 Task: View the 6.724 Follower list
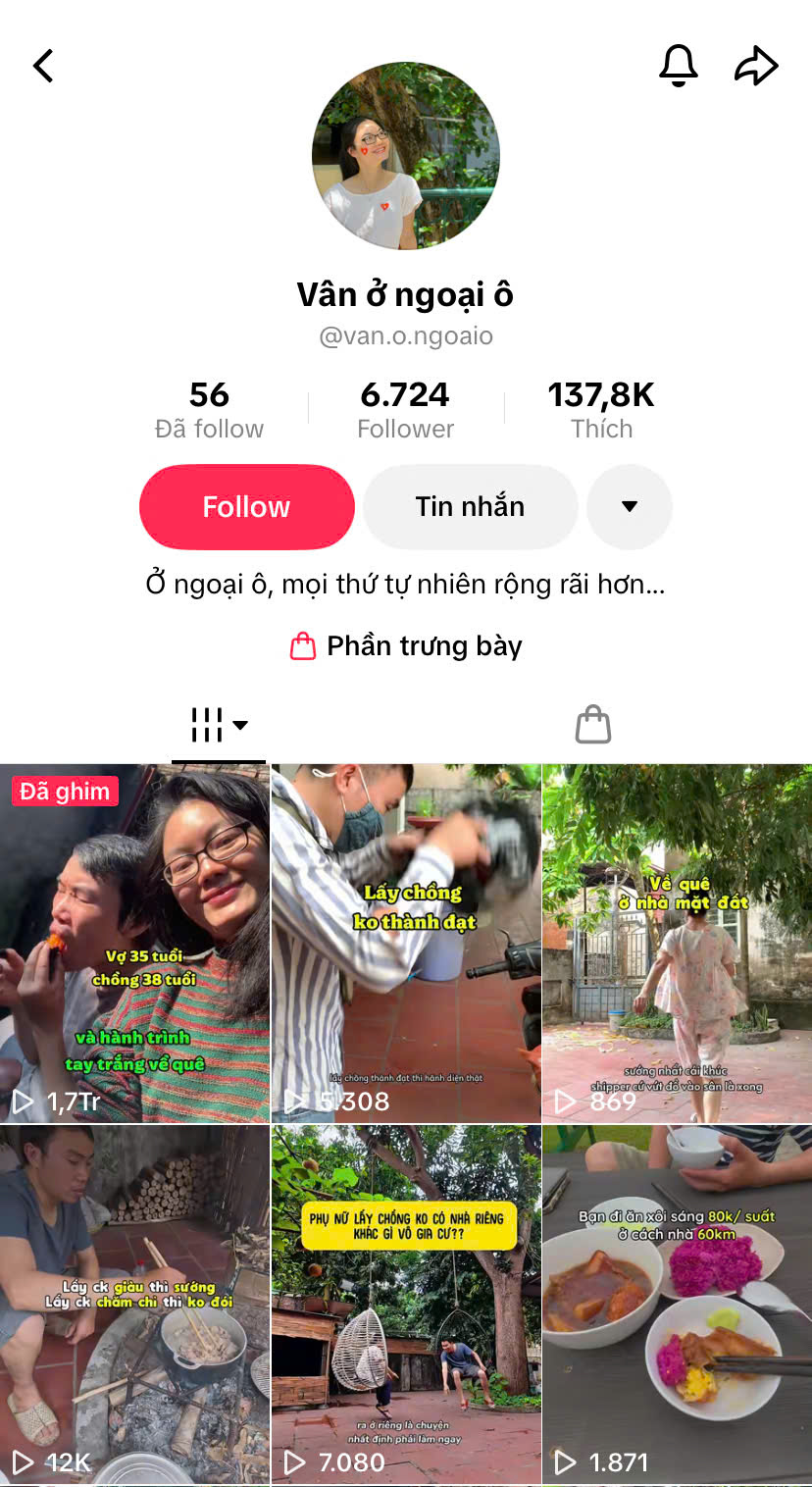tap(406, 410)
